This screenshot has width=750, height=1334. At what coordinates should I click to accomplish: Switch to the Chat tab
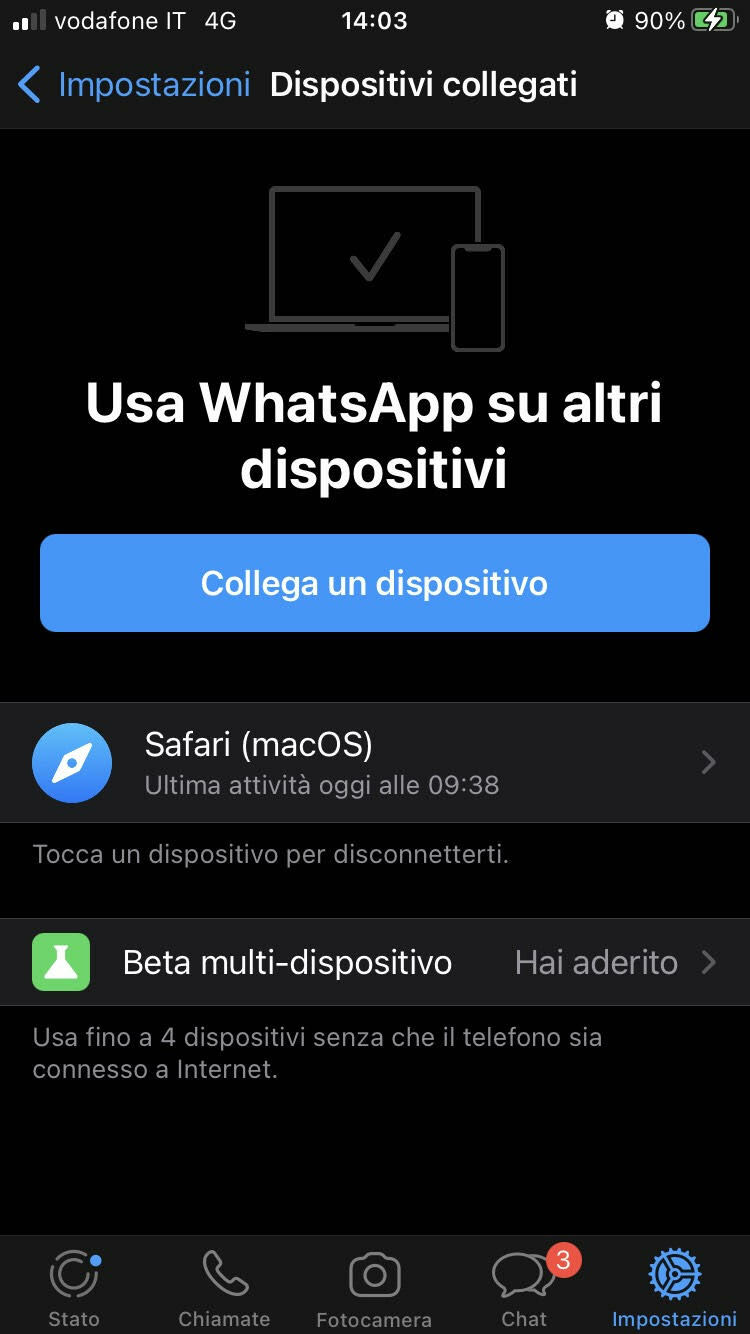pos(524,1288)
